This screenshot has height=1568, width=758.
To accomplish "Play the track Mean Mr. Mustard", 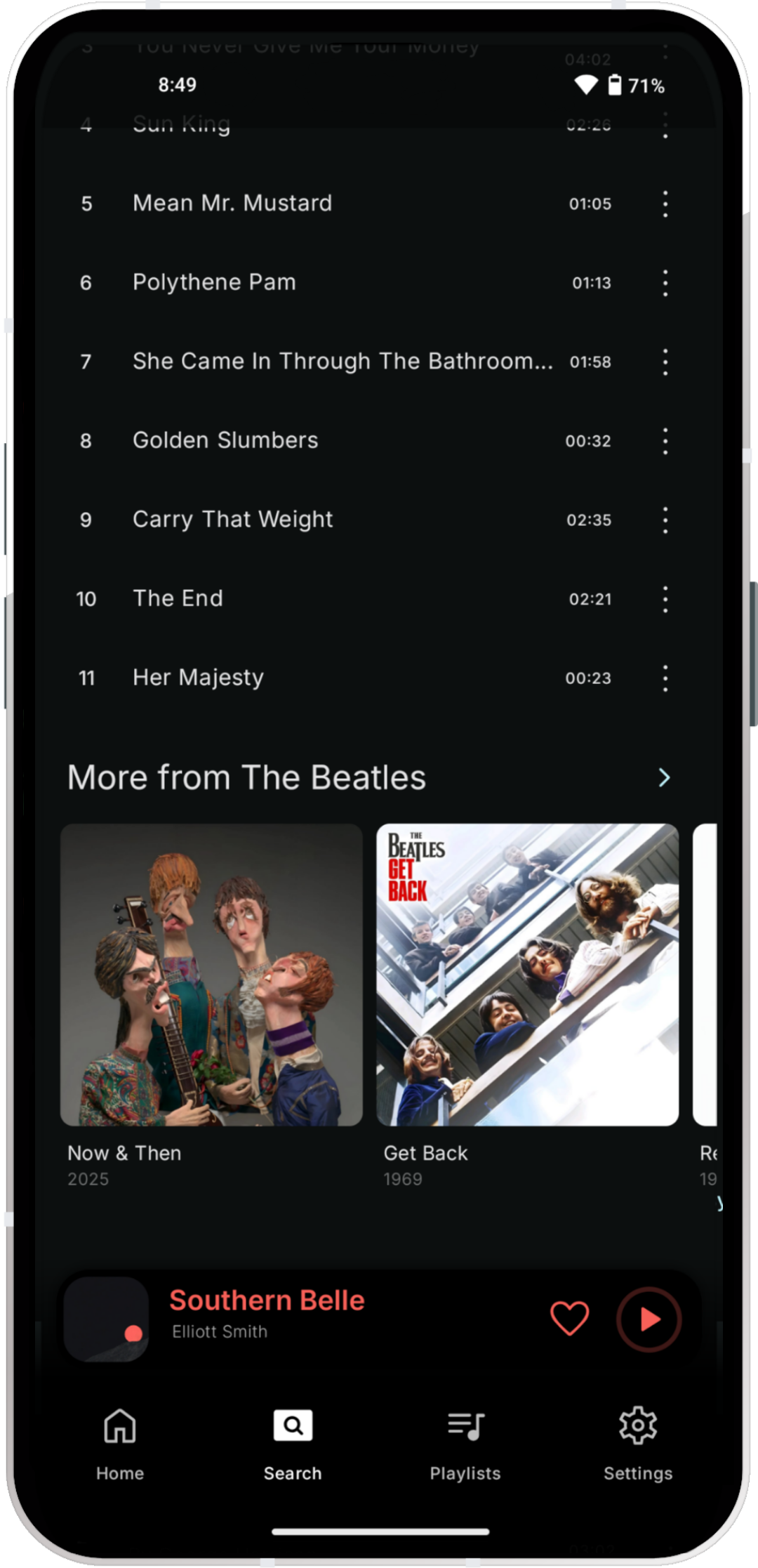I will [232, 204].
